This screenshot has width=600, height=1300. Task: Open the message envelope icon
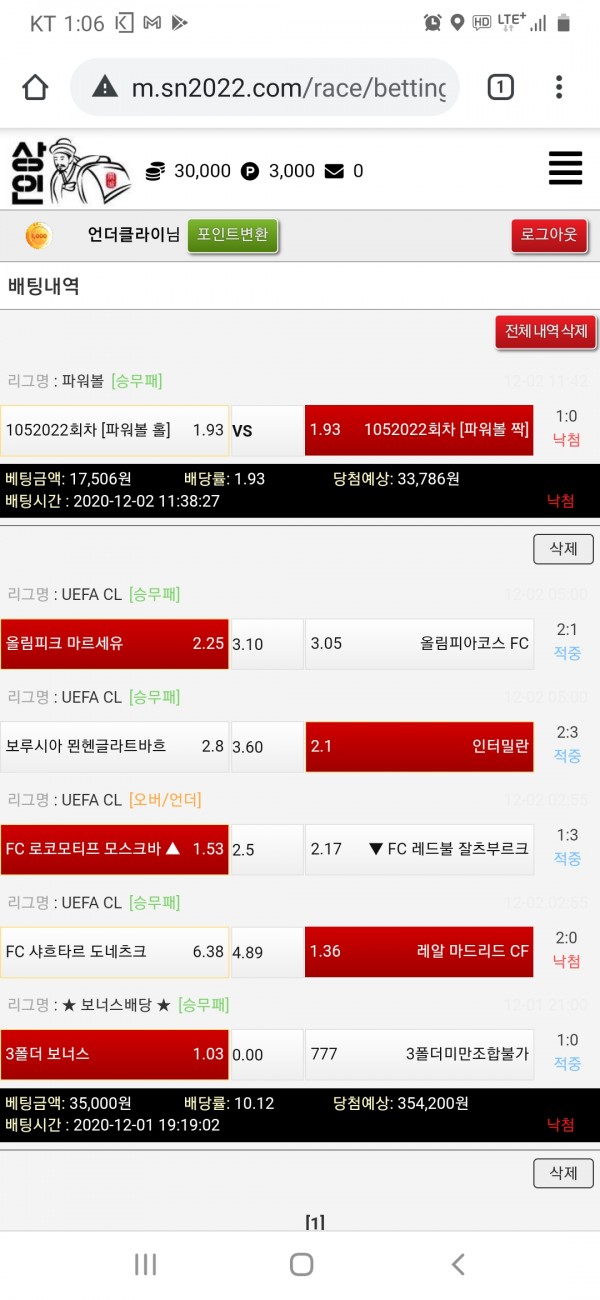pos(334,171)
